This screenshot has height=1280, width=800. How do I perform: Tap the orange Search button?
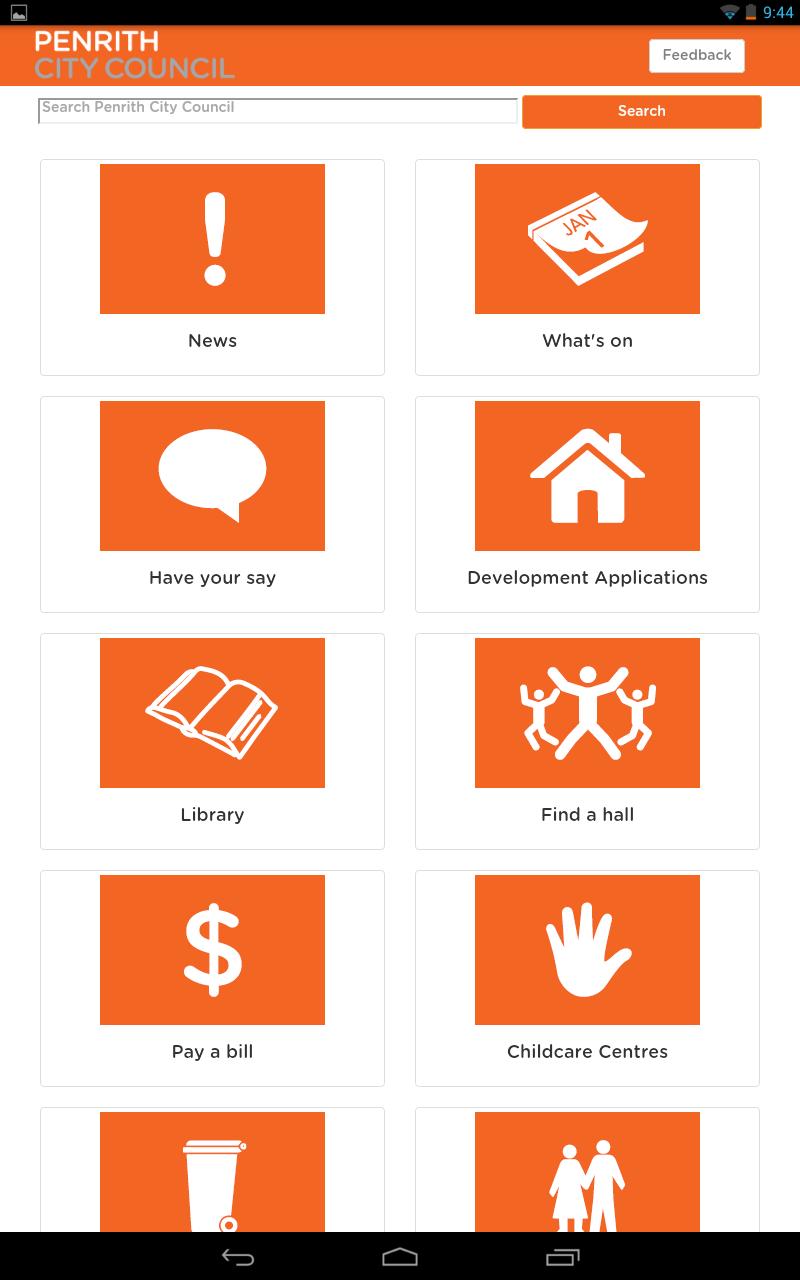(x=641, y=111)
